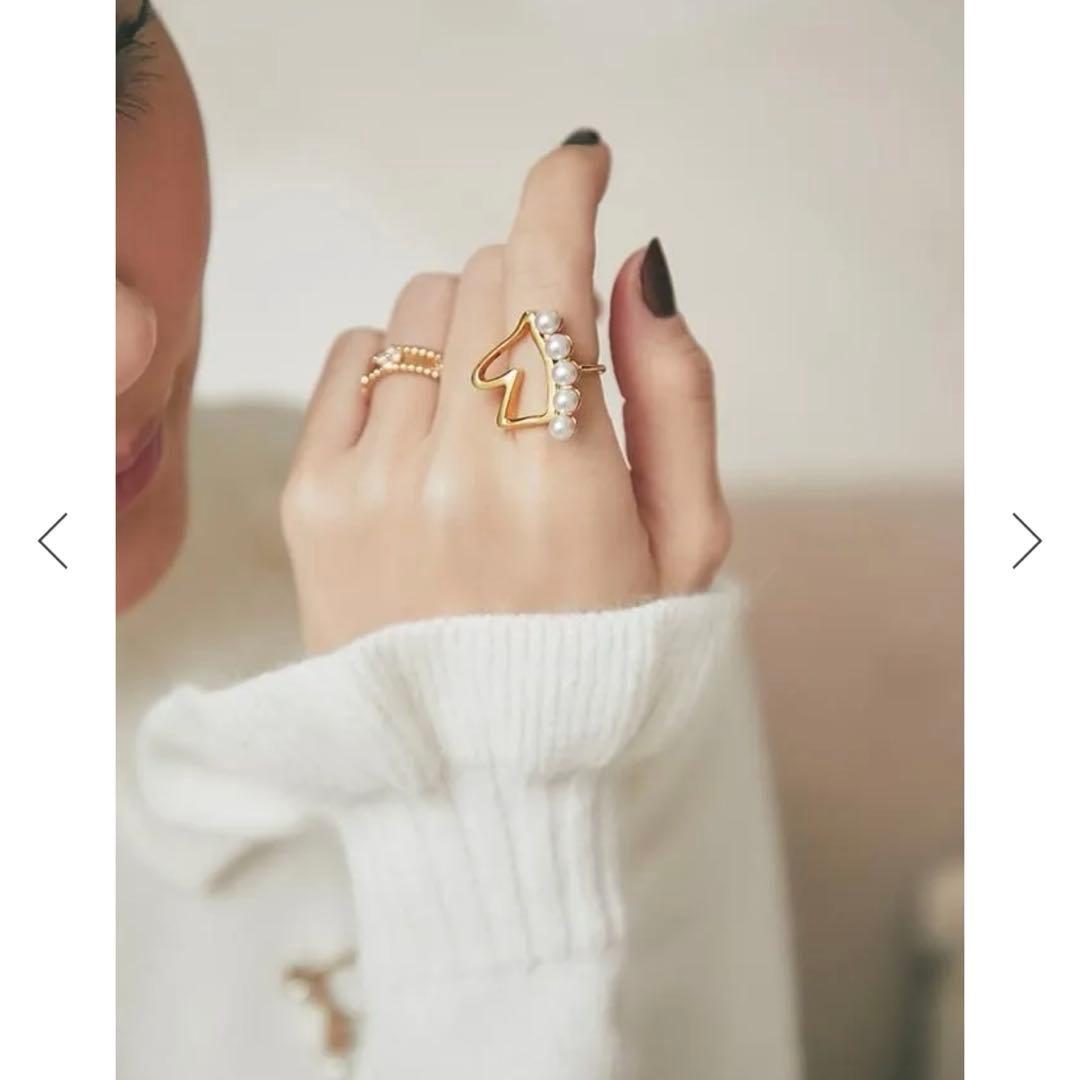Go to the previous product image

pos(53,541)
